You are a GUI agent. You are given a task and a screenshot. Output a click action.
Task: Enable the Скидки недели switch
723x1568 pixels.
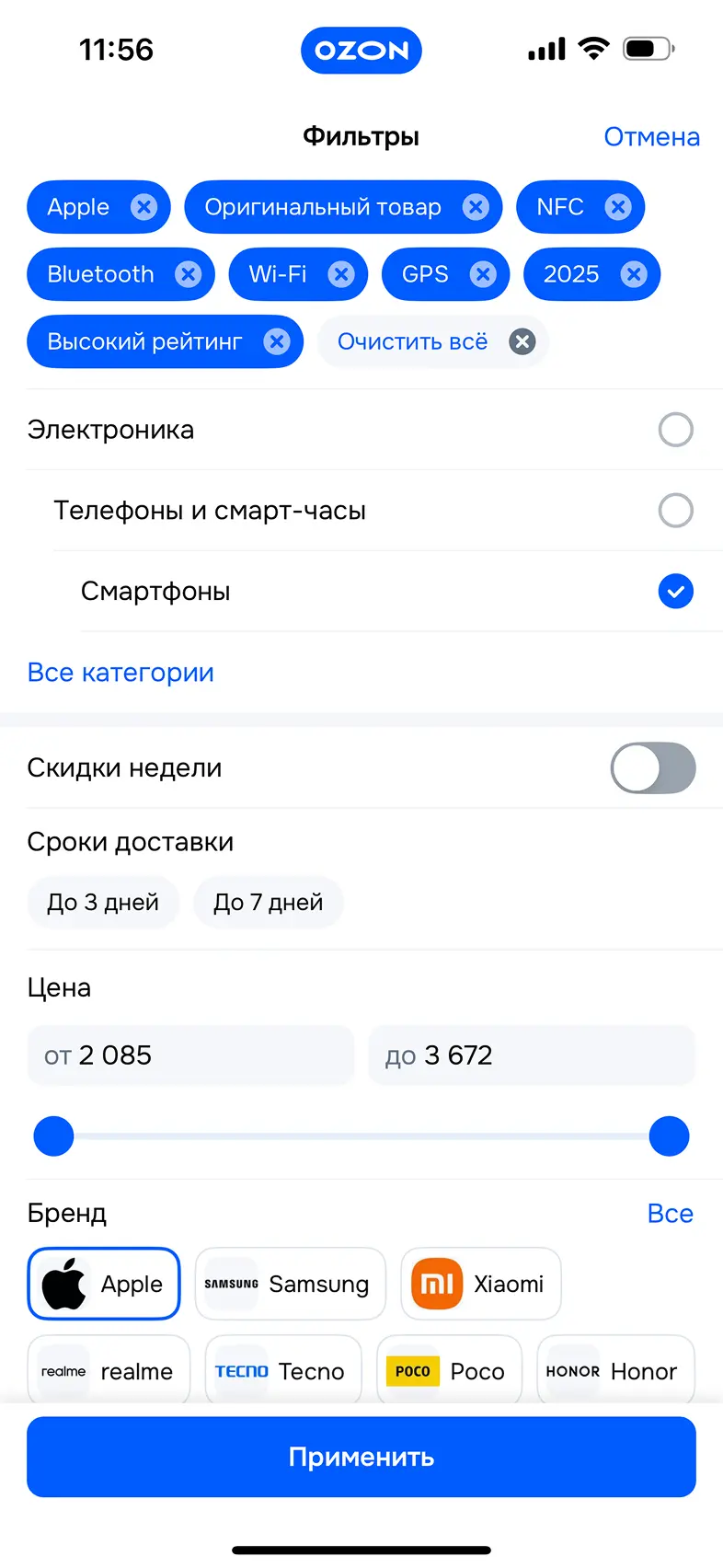pos(652,768)
